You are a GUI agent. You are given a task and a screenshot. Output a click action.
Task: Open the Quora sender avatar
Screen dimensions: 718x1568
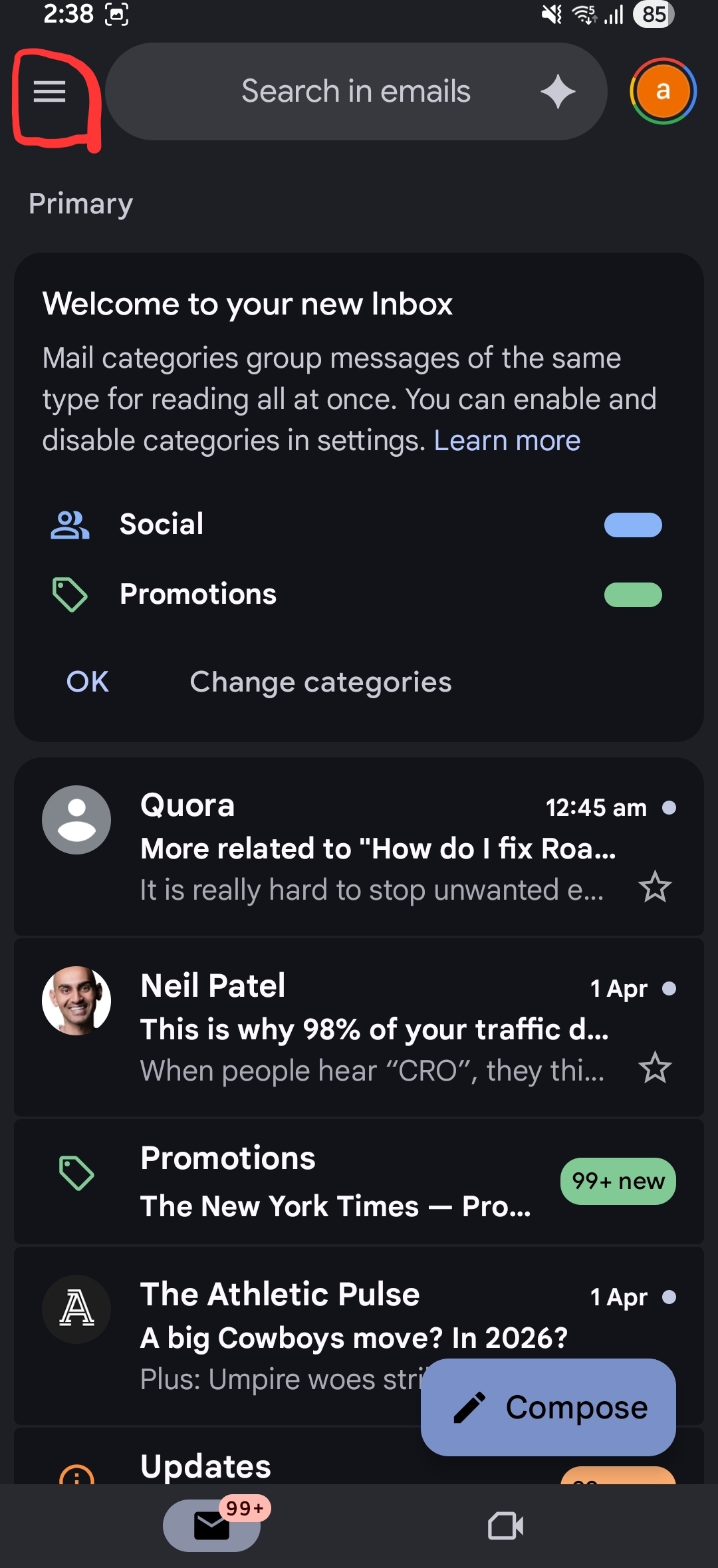tap(76, 820)
